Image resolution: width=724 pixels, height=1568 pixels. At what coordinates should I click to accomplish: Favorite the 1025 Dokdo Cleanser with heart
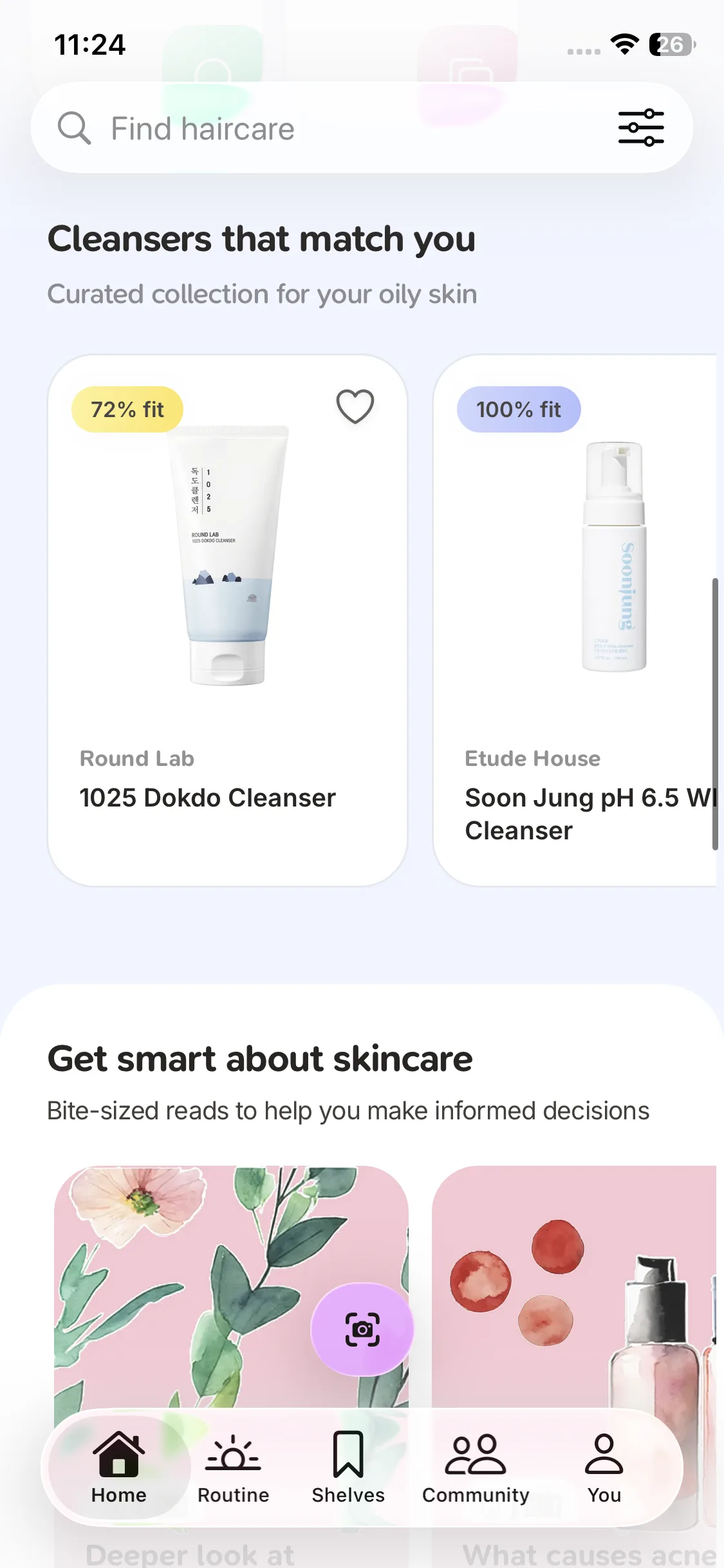pyautogui.click(x=355, y=407)
